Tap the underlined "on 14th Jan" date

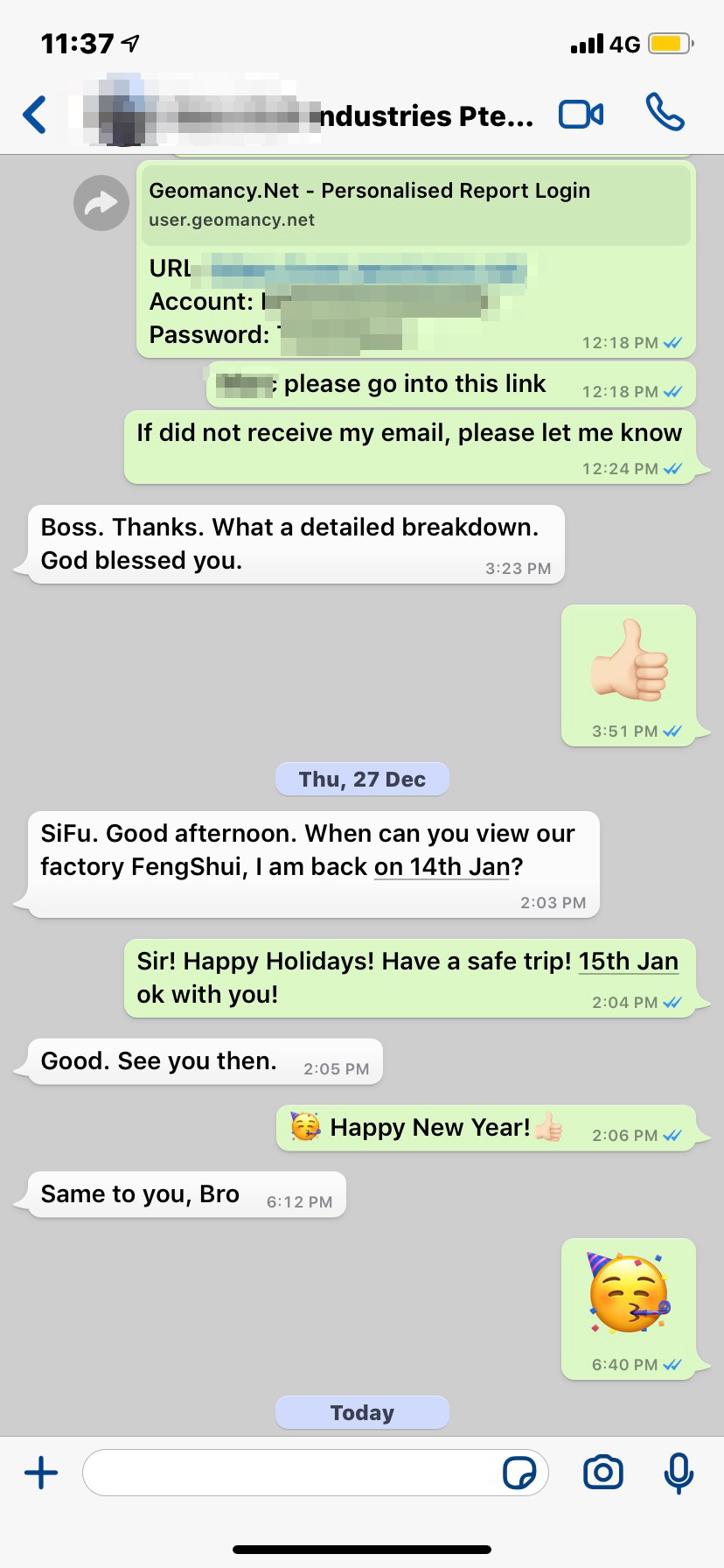point(442,867)
